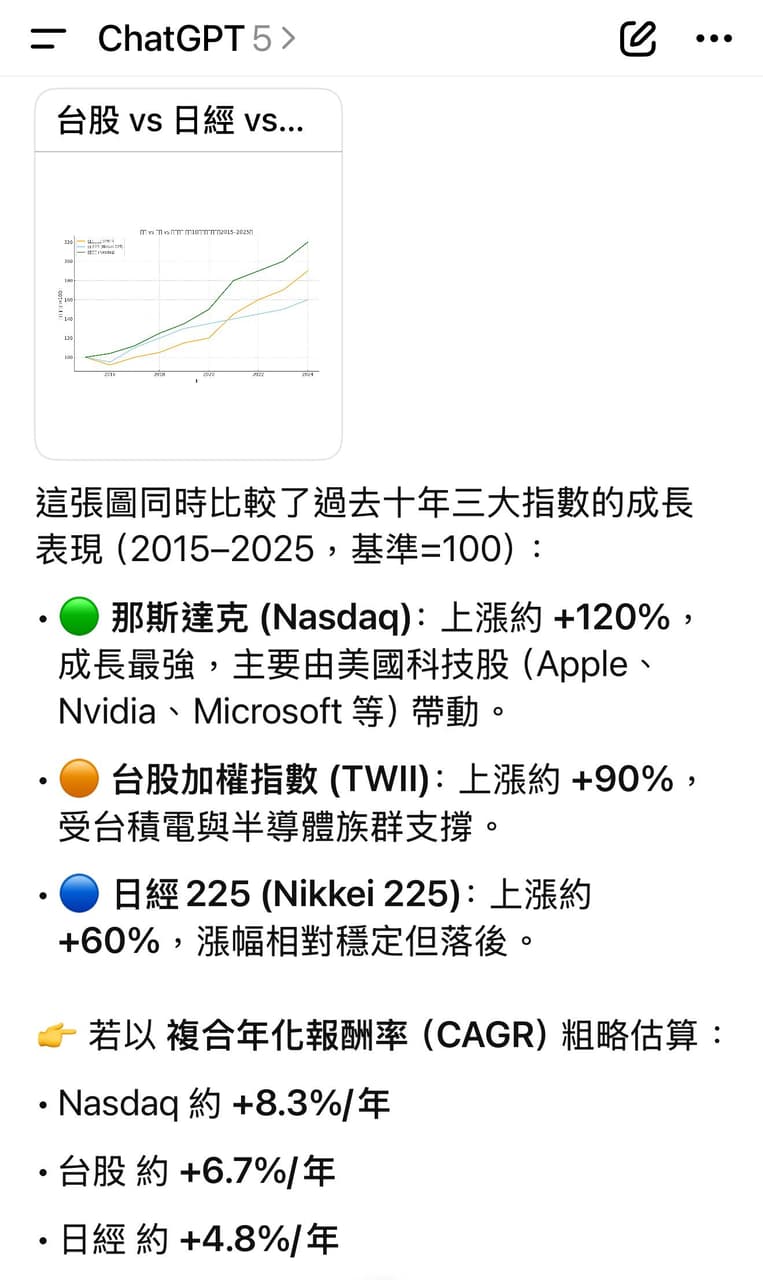Viewport: 763px width, 1280px height.
Task: Start a new chat
Action: pos(638,39)
